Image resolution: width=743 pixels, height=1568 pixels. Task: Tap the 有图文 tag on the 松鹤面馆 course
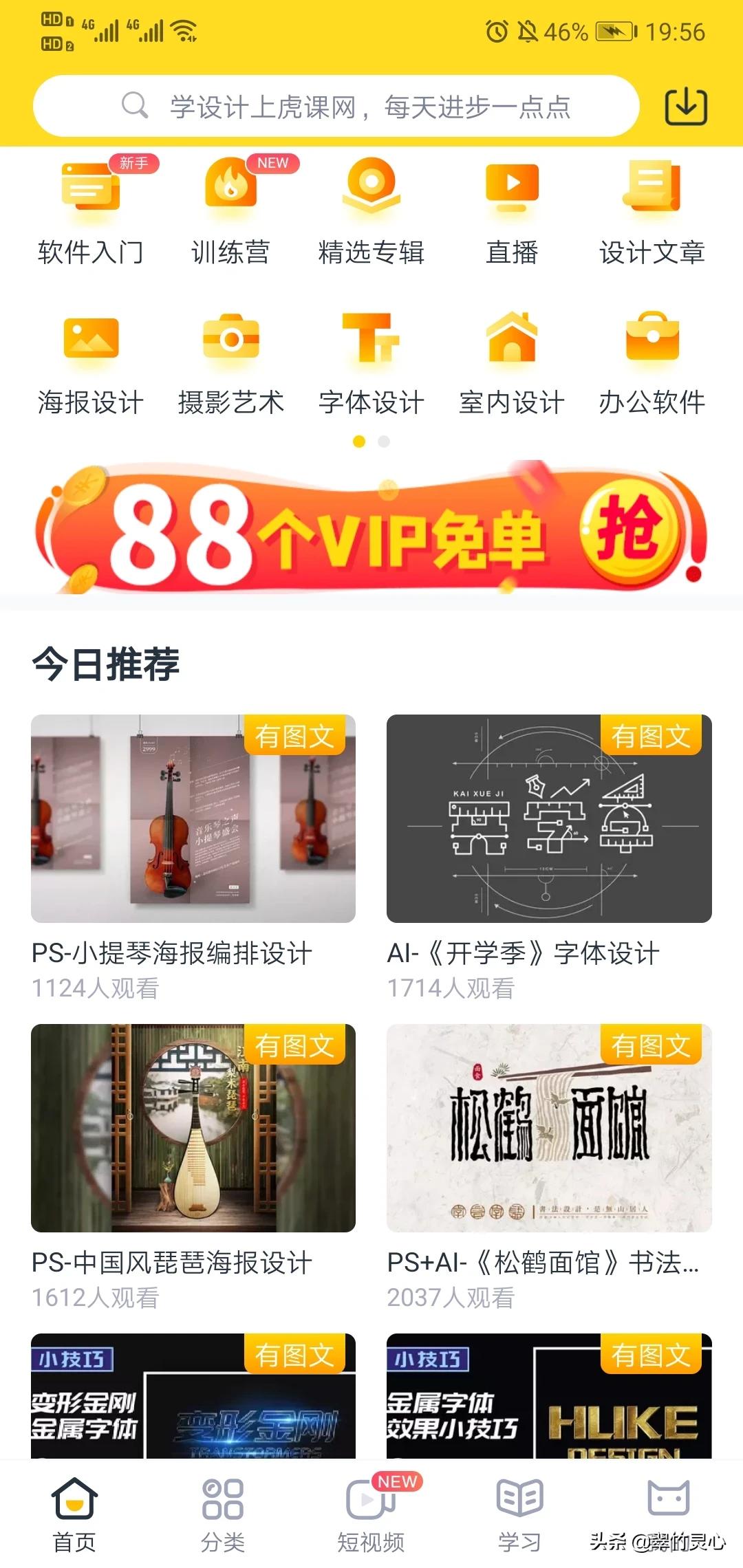[650, 1043]
